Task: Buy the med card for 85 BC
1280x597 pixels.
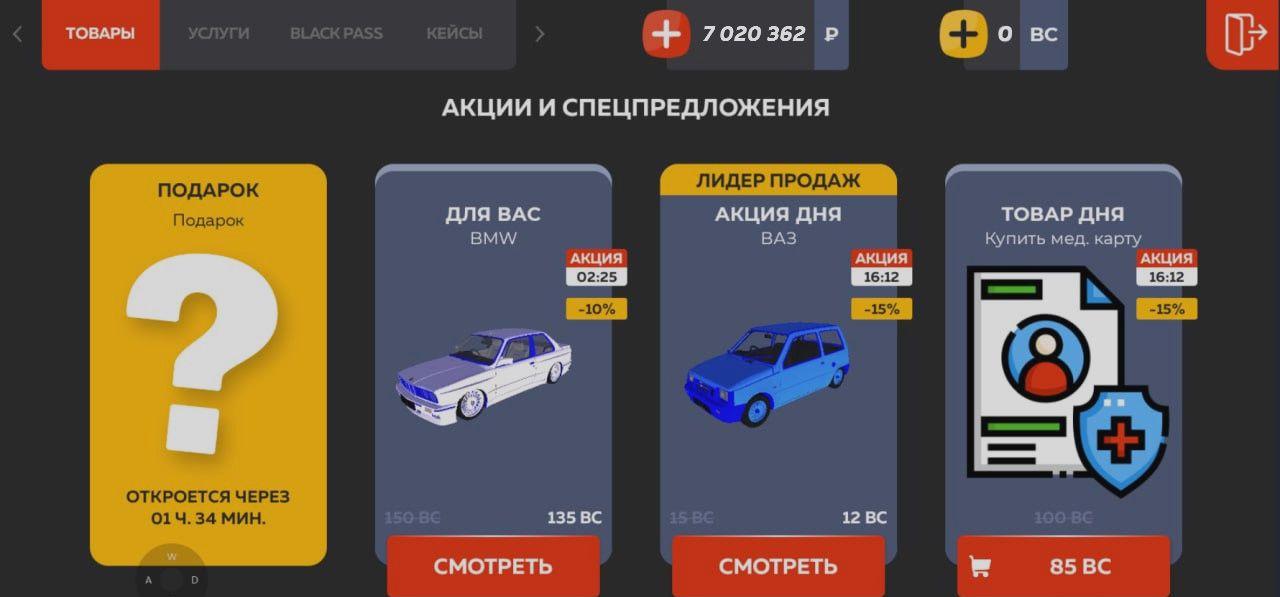Action: (1063, 566)
